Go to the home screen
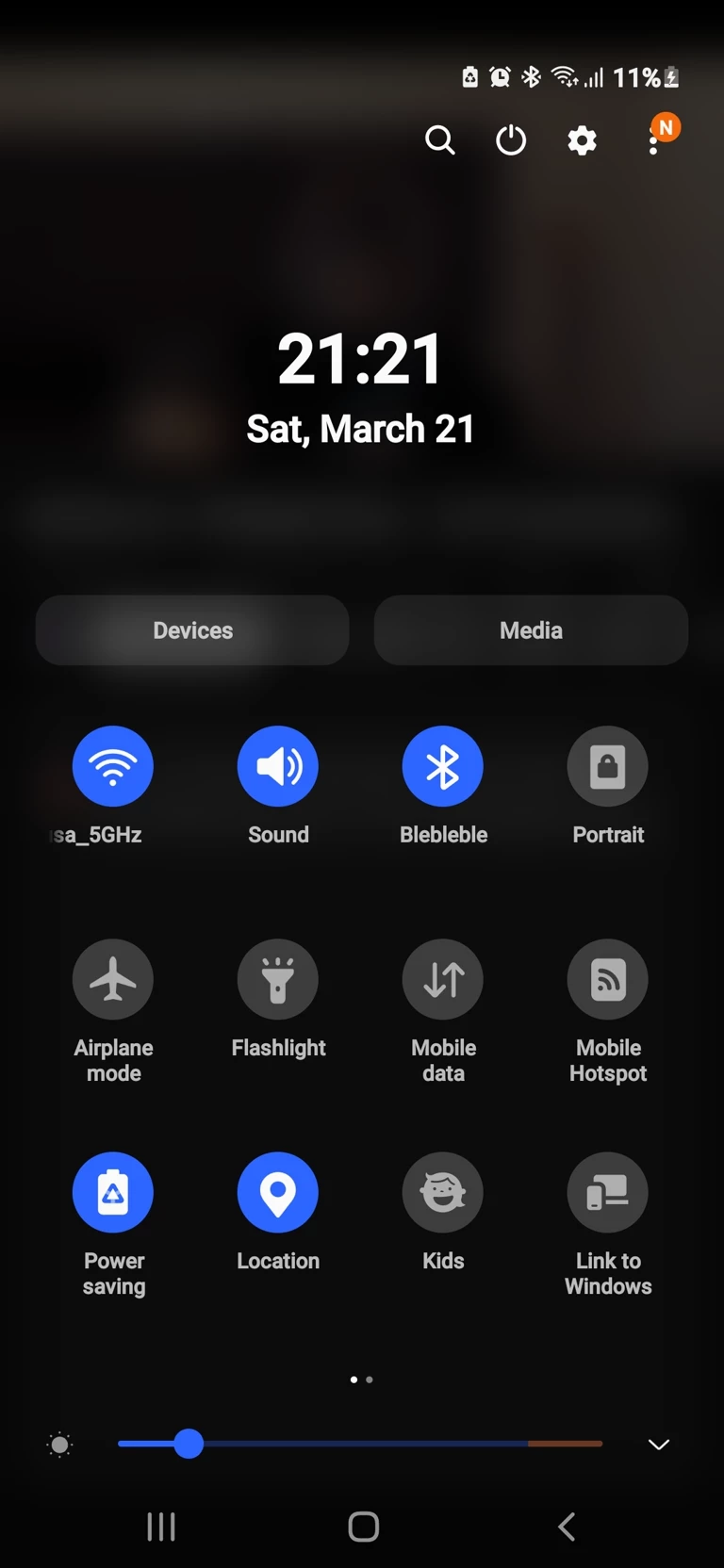This screenshot has height=1568, width=724. pyautogui.click(x=363, y=1527)
